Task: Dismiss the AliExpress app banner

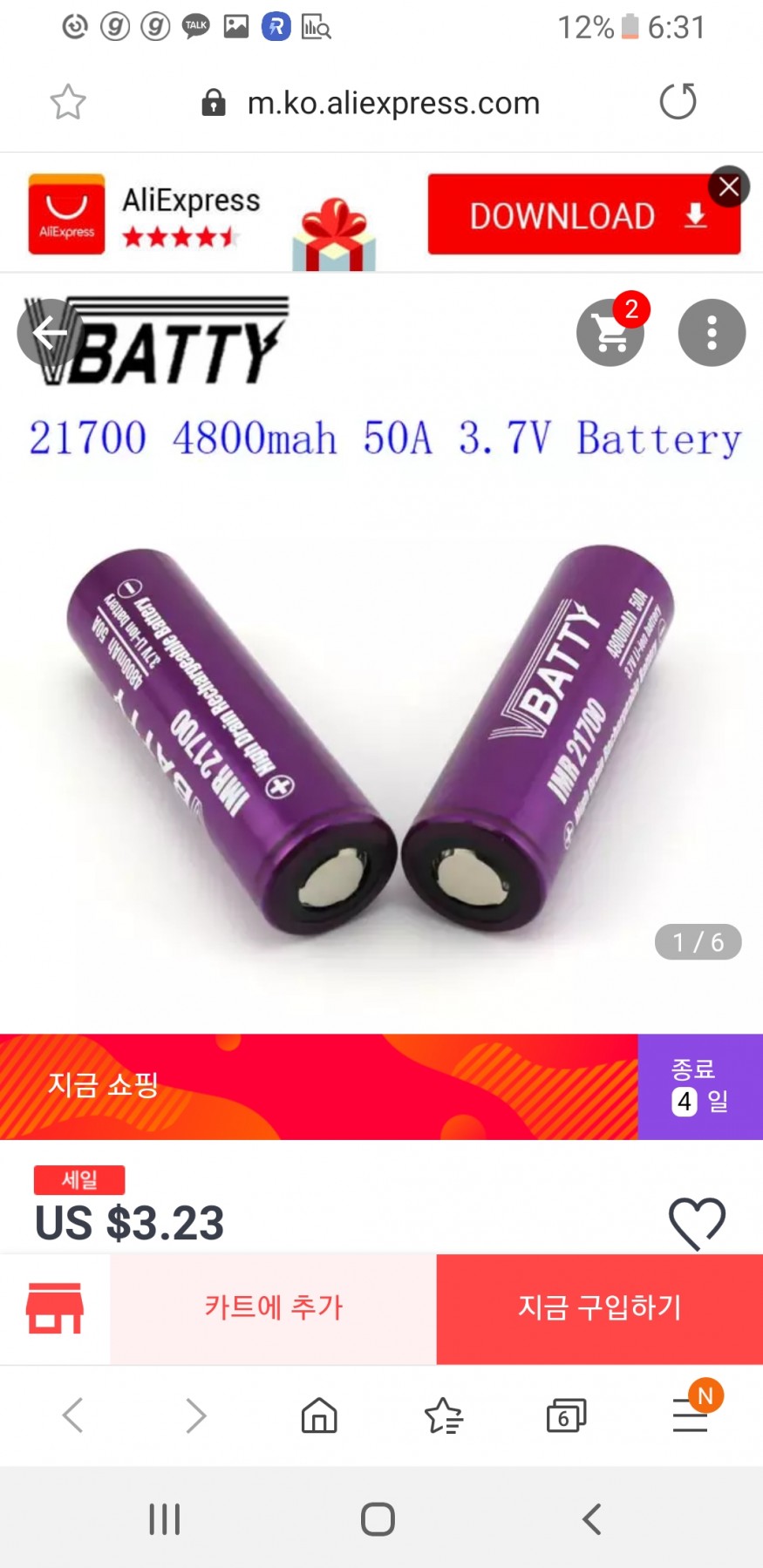Action: (x=729, y=186)
